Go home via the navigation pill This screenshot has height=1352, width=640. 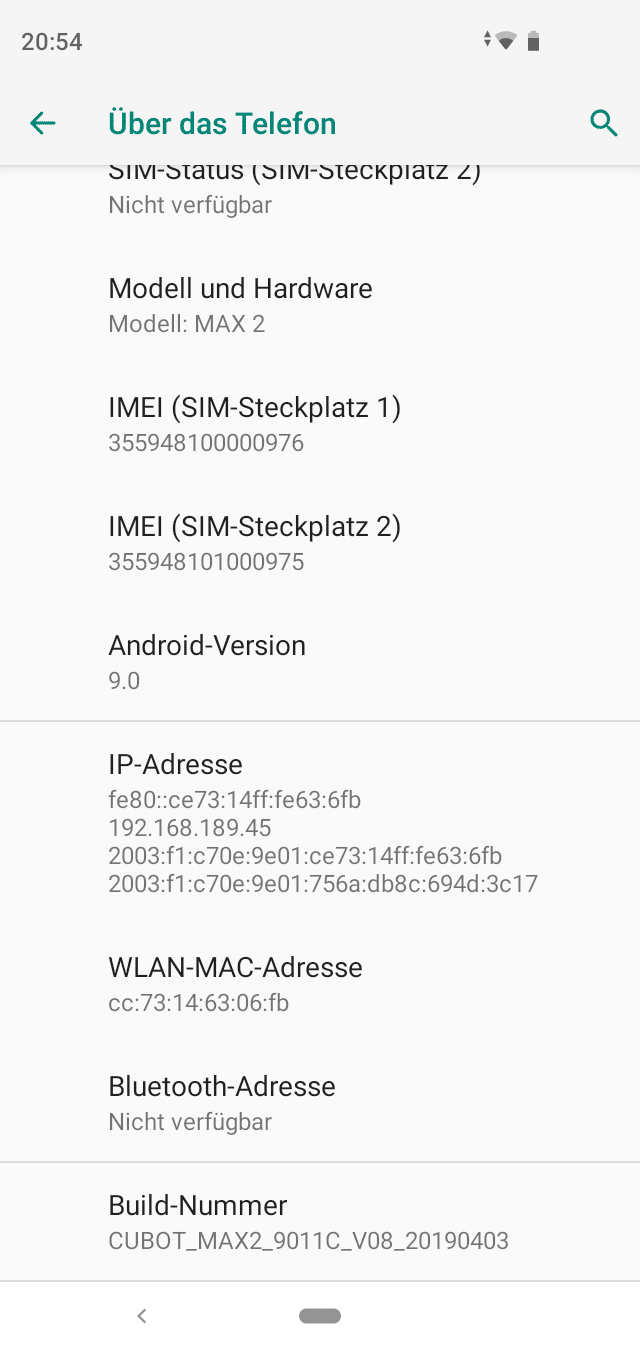coord(320,1316)
